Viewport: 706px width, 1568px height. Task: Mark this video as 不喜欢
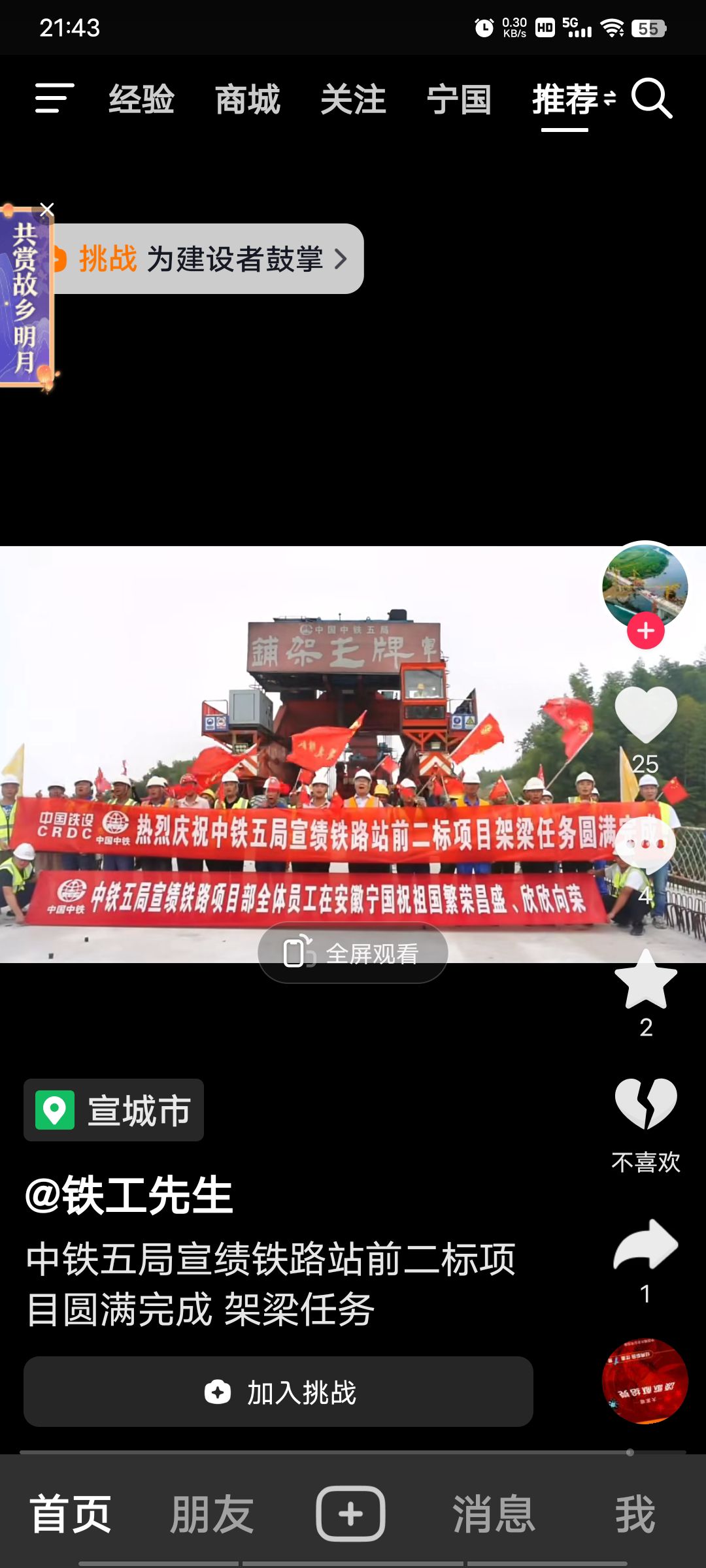tap(646, 1104)
